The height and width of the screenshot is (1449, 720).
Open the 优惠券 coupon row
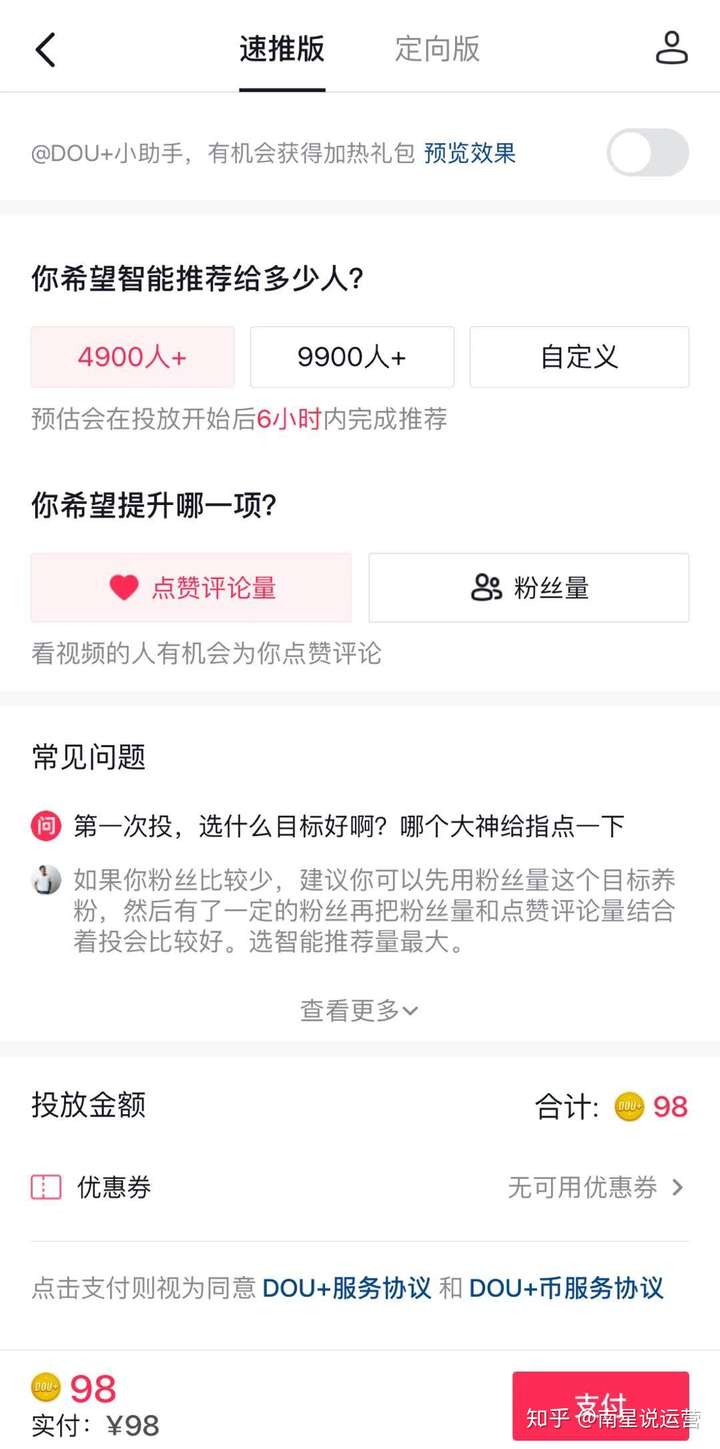(360, 1187)
